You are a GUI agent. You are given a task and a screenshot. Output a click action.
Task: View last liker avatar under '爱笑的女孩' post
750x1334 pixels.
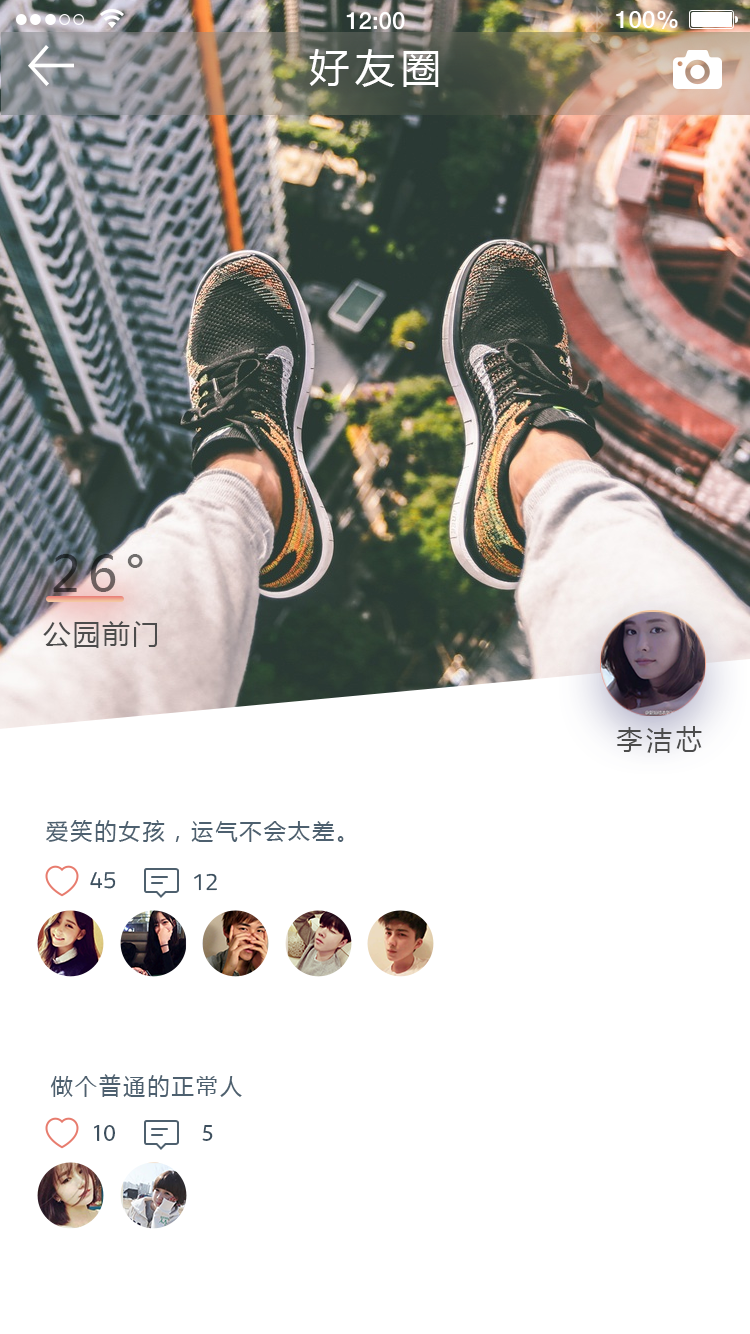coord(400,943)
